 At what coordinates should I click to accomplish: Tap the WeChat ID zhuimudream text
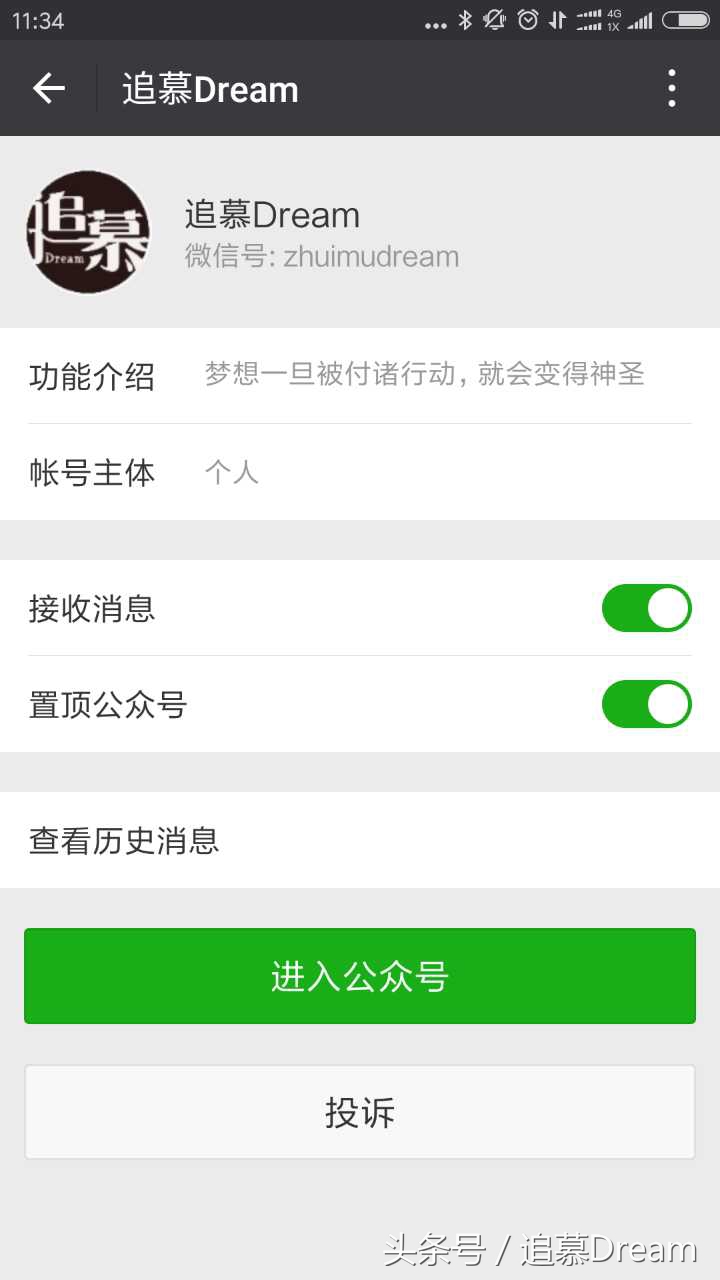pyautogui.click(x=324, y=257)
